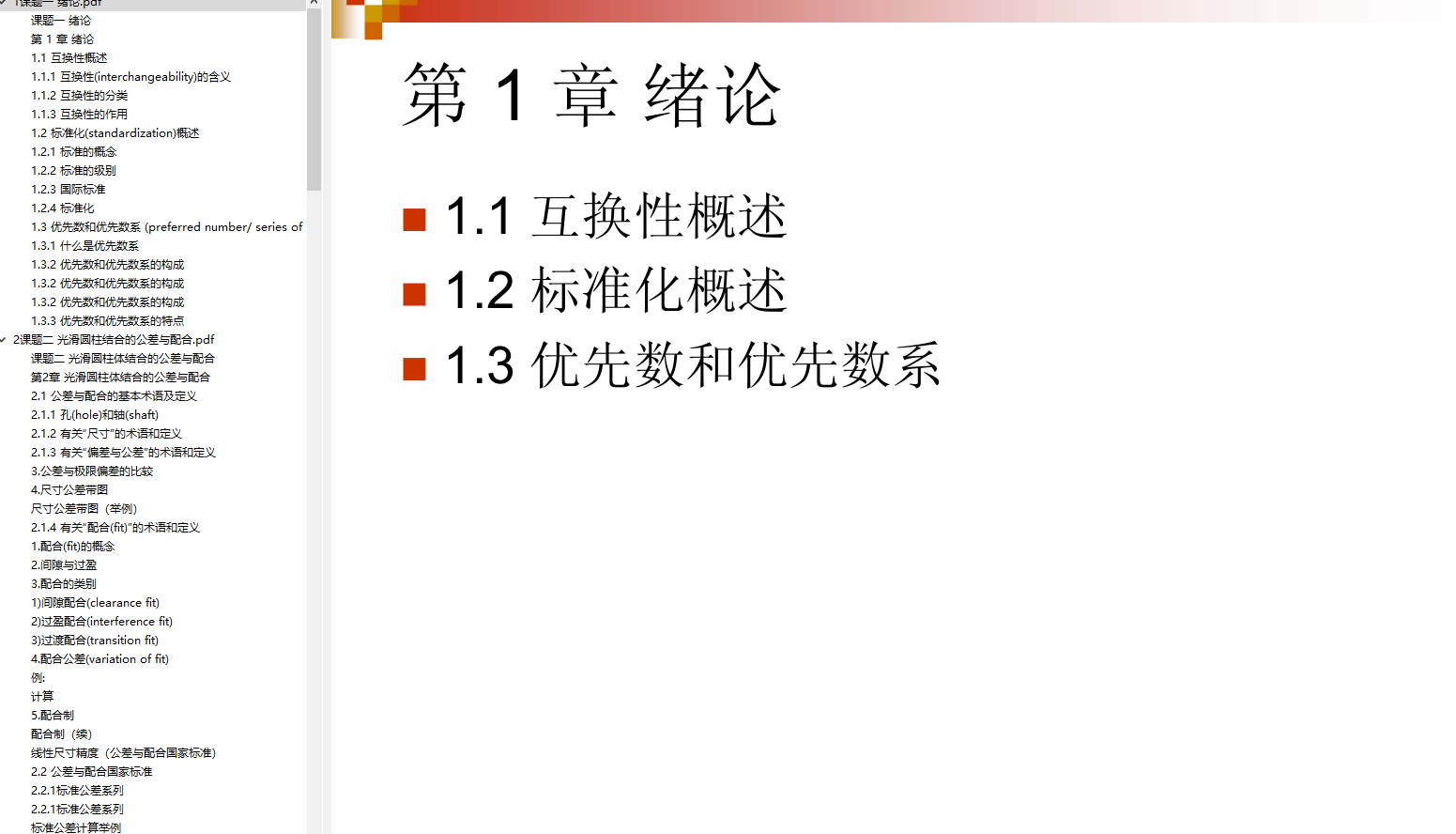
Task: Jump to 1.1.1 互换性(interchangeability)的含义
Action: pos(130,77)
